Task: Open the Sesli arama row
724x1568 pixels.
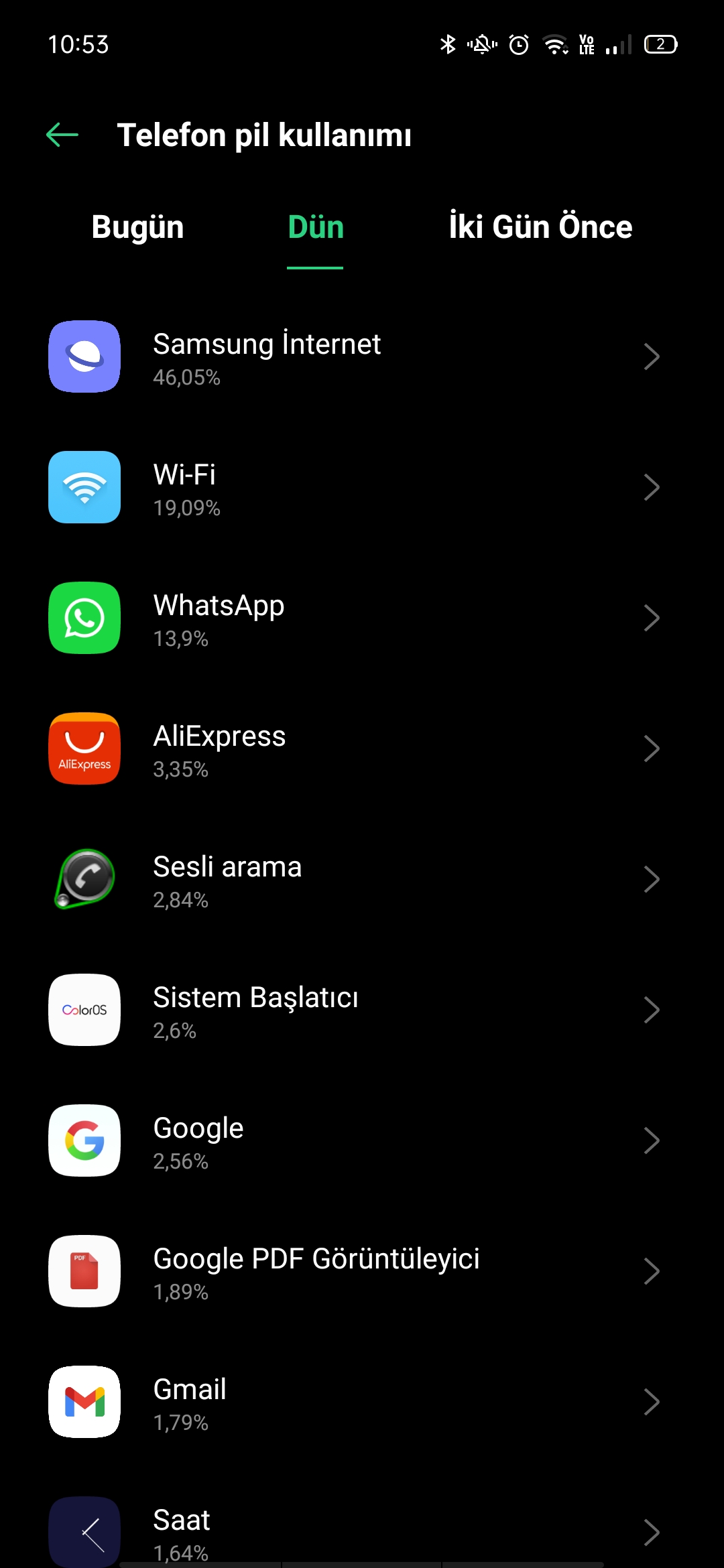Action: [x=362, y=879]
